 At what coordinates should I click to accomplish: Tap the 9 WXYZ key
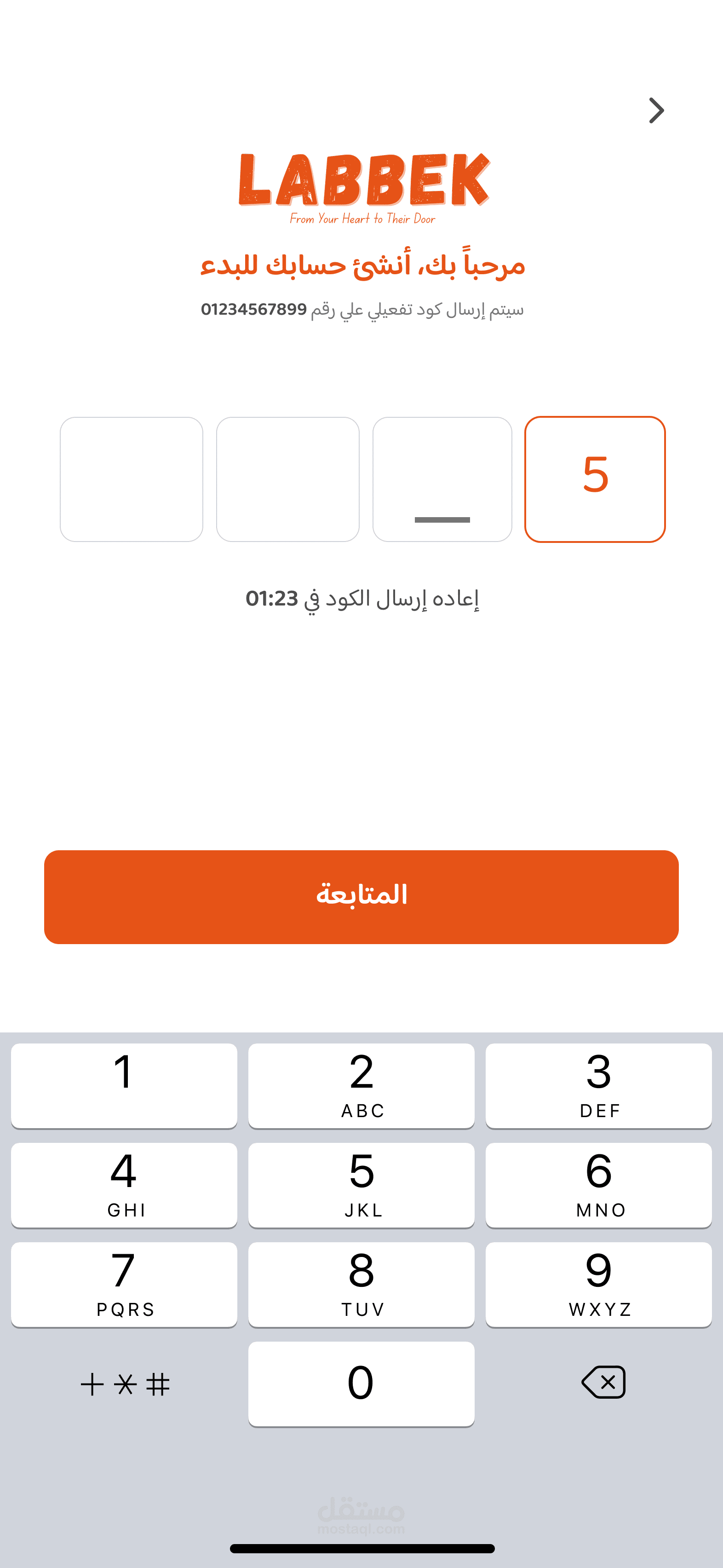pos(599,1284)
